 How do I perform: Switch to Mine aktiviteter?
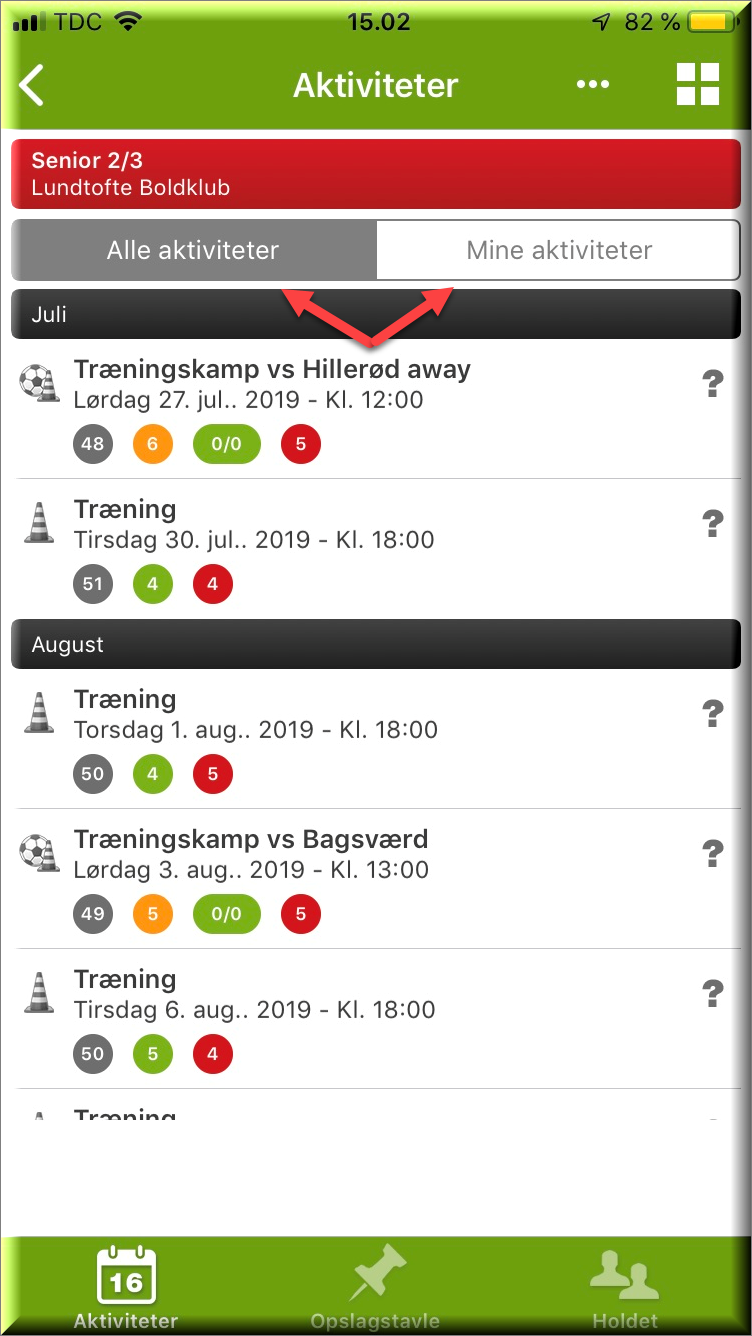[559, 250]
